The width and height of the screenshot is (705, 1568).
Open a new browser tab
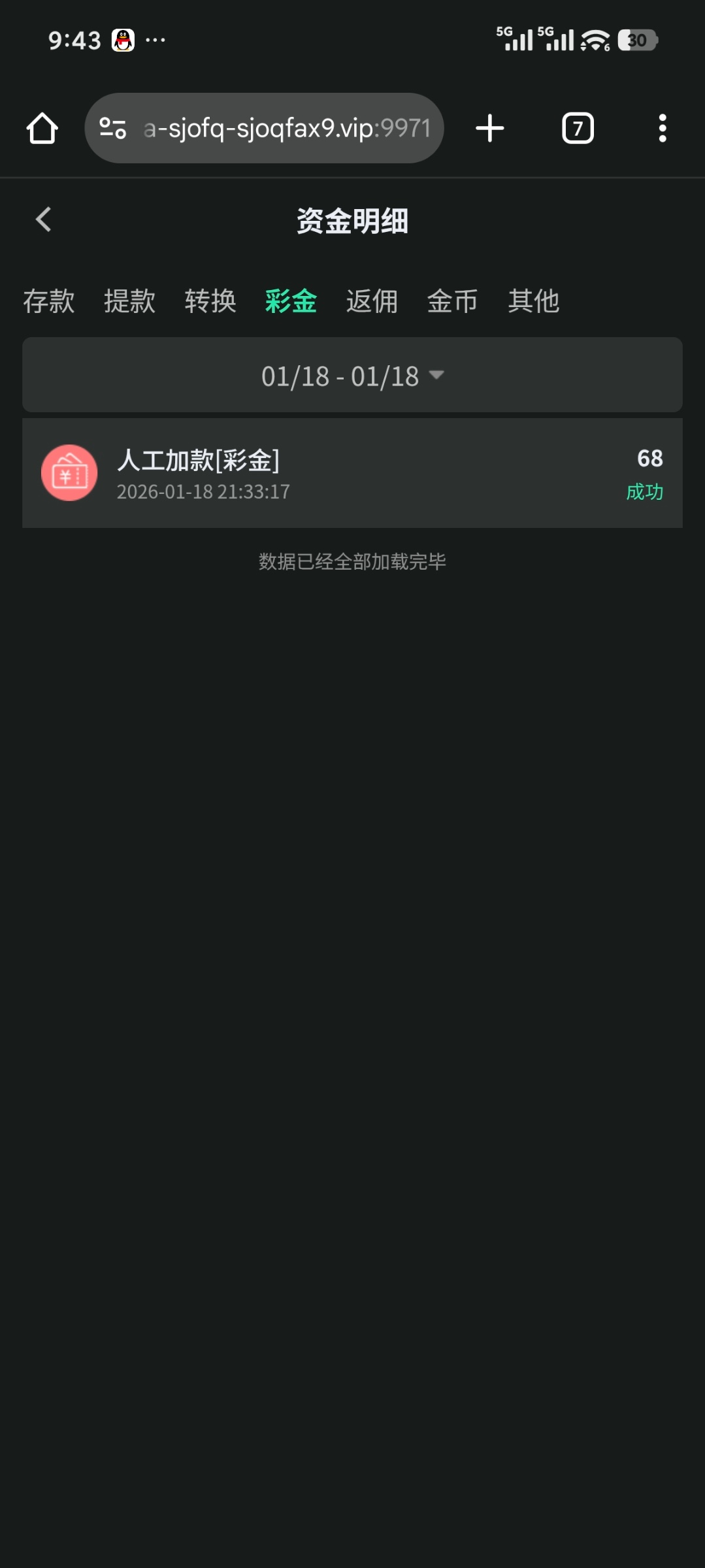click(x=489, y=128)
